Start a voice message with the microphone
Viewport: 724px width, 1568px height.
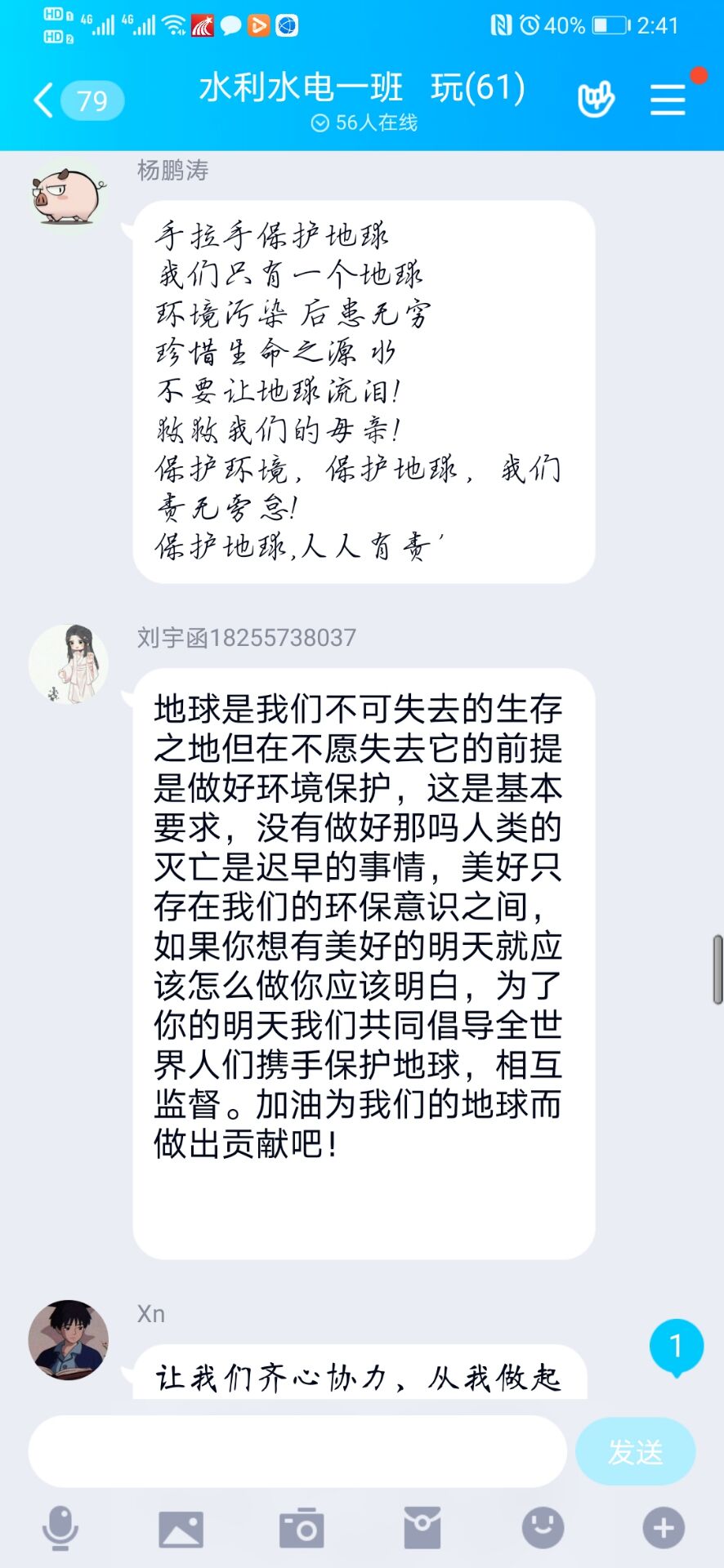click(x=60, y=1528)
